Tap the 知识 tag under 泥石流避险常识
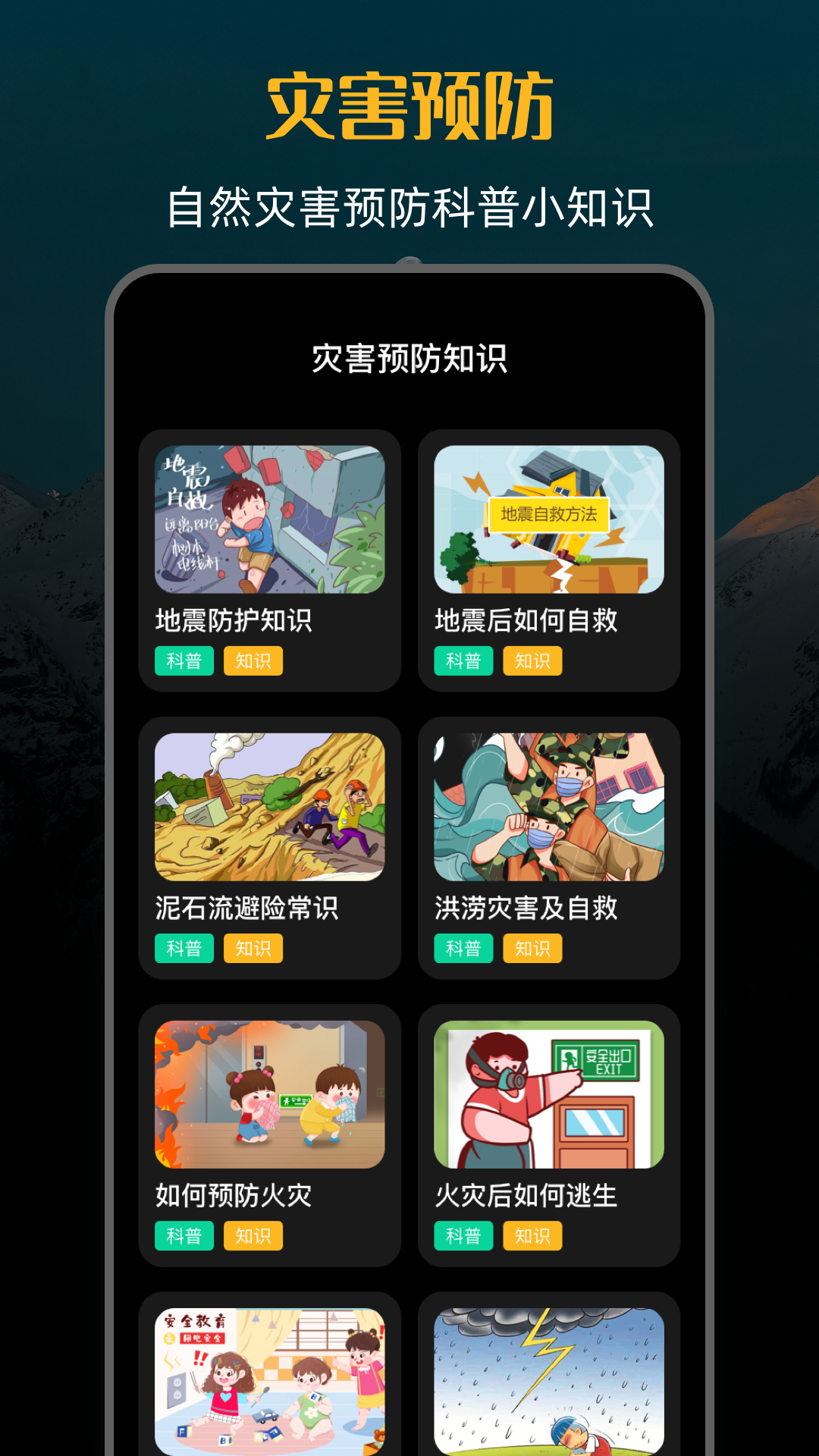Viewport: 819px width, 1456px height. click(254, 948)
